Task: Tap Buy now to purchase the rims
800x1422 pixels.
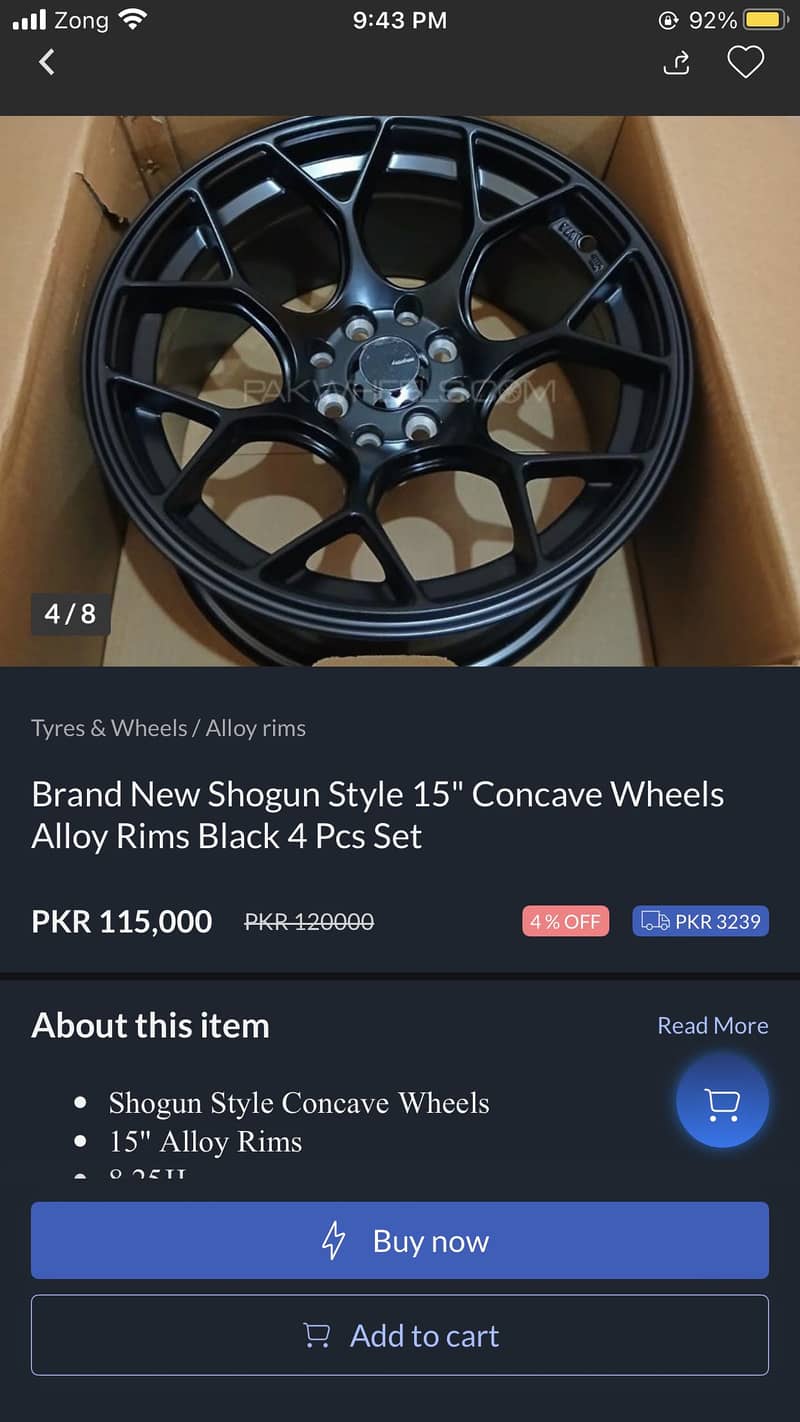Action: coord(400,1240)
